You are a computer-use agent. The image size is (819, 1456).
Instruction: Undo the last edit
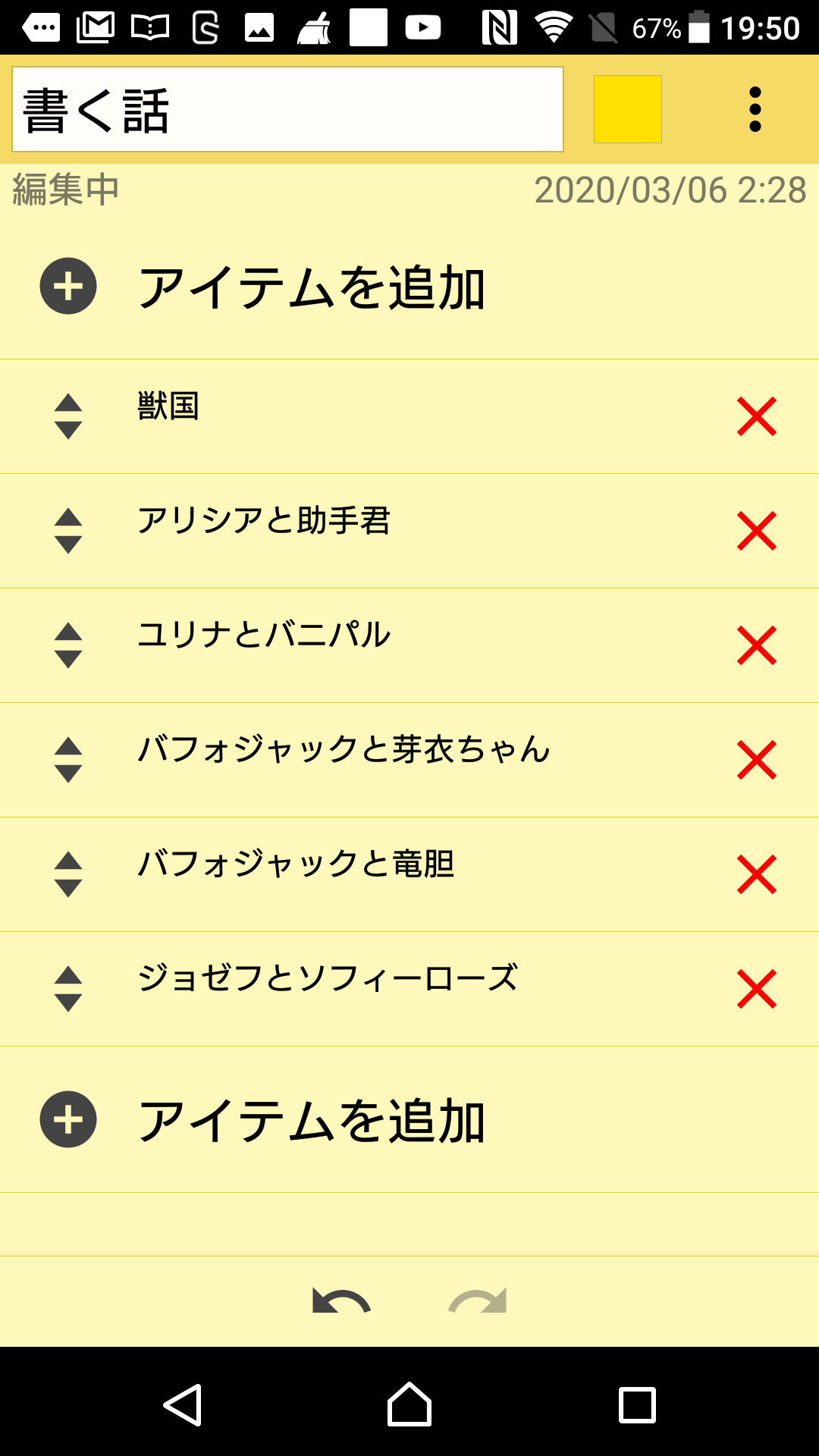341,1301
